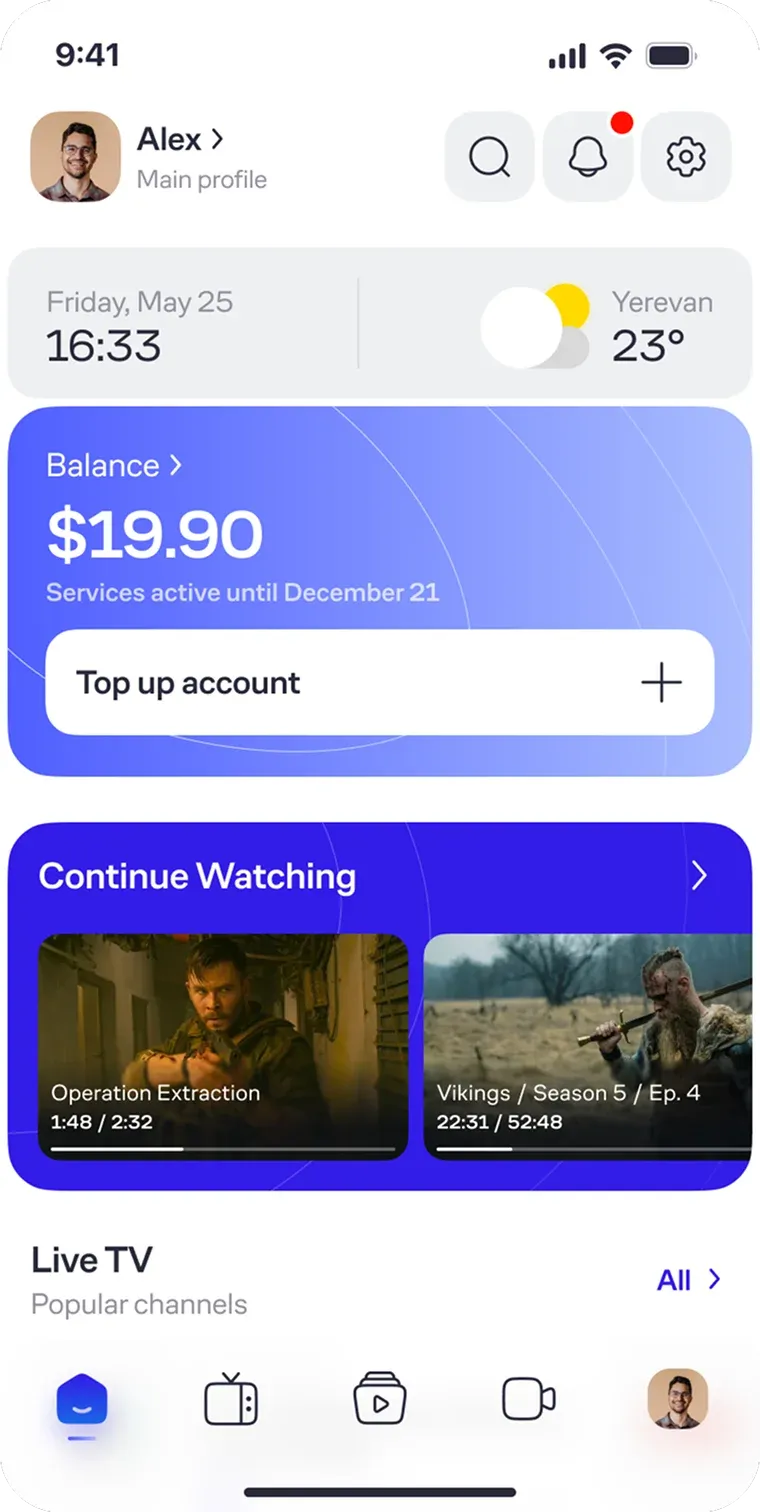The width and height of the screenshot is (760, 1512).
Task: Switch to the camera tab
Action: (528, 1399)
